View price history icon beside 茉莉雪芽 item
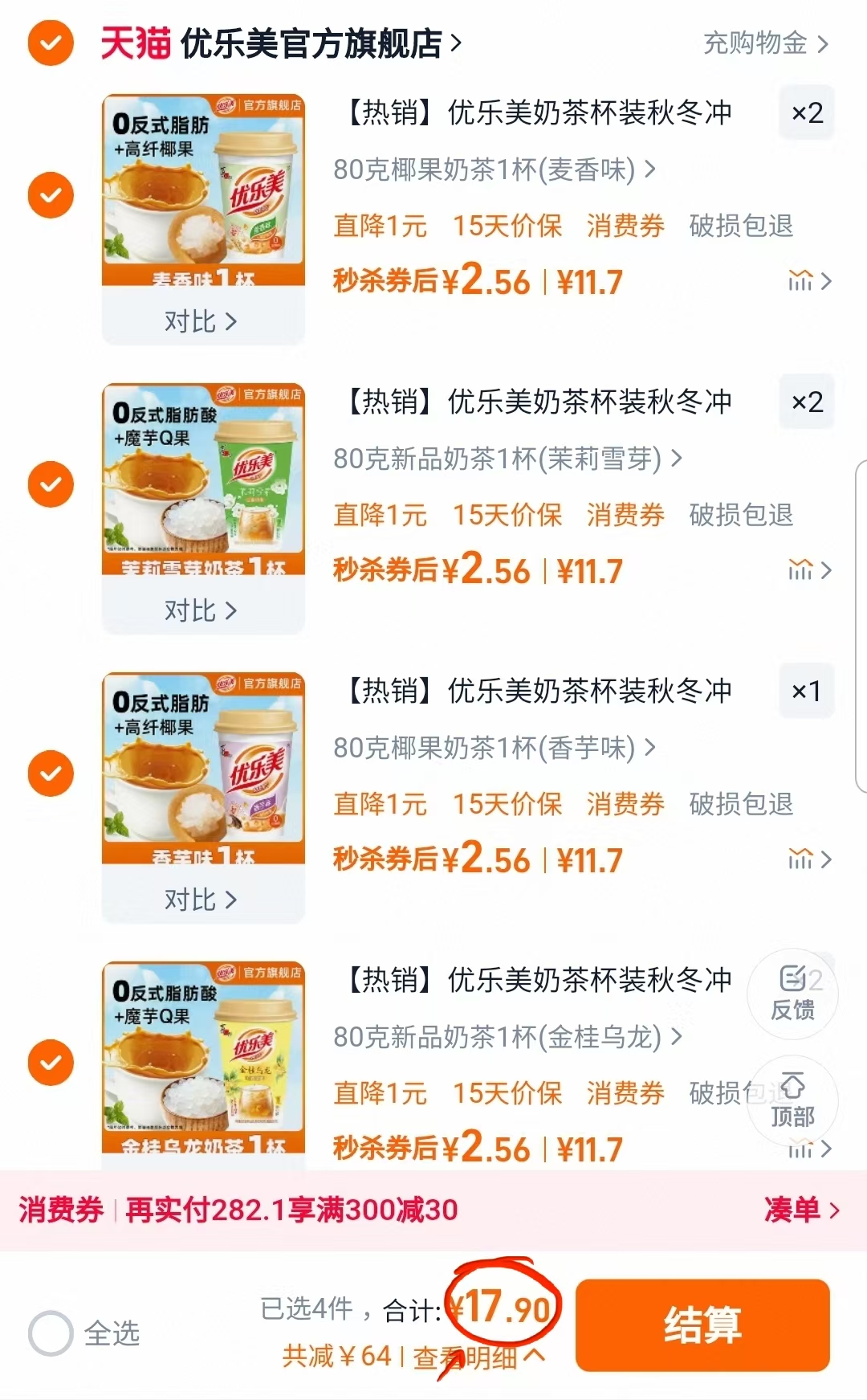 [x=799, y=570]
